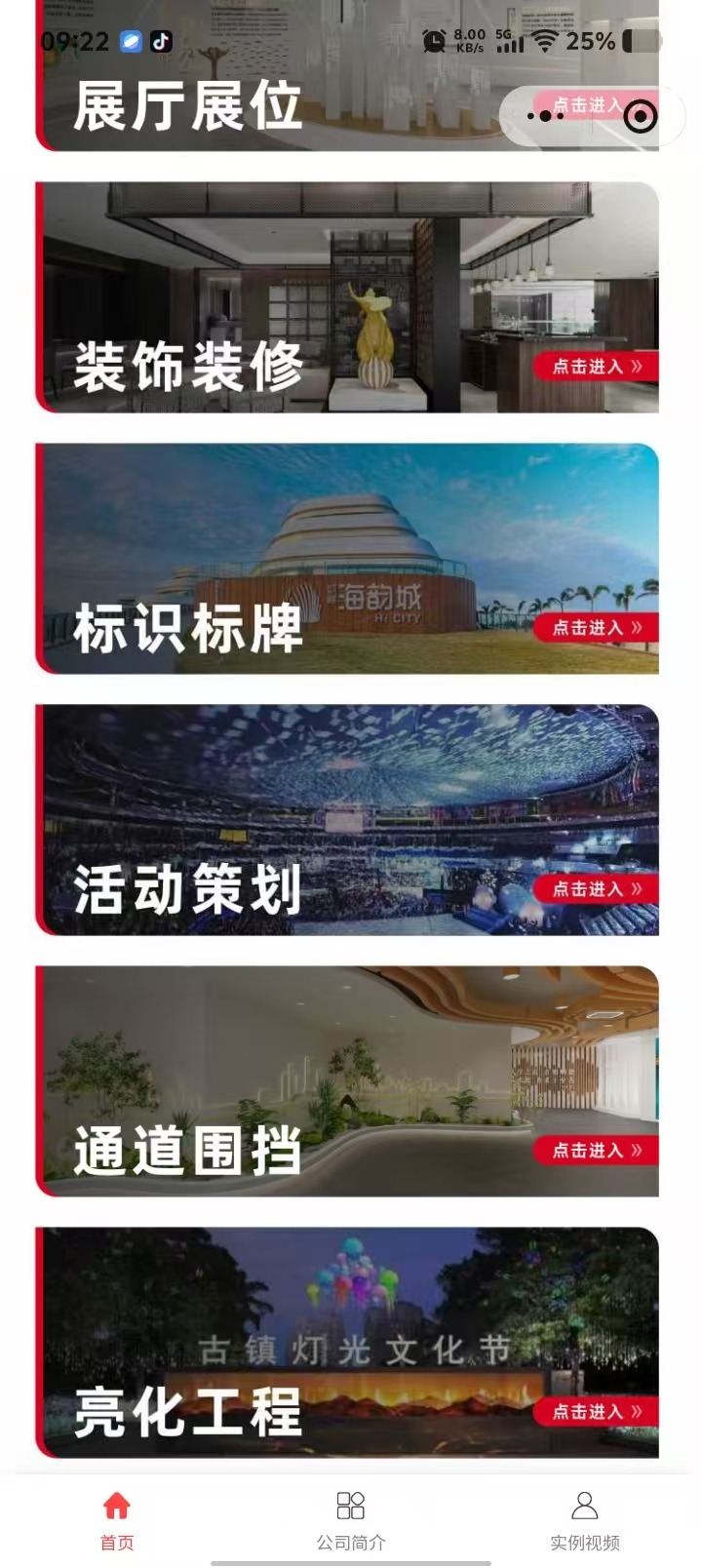Image resolution: width=702 pixels, height=1568 pixels.
Task: Close the mini program with the circle icon
Action: coord(640,117)
